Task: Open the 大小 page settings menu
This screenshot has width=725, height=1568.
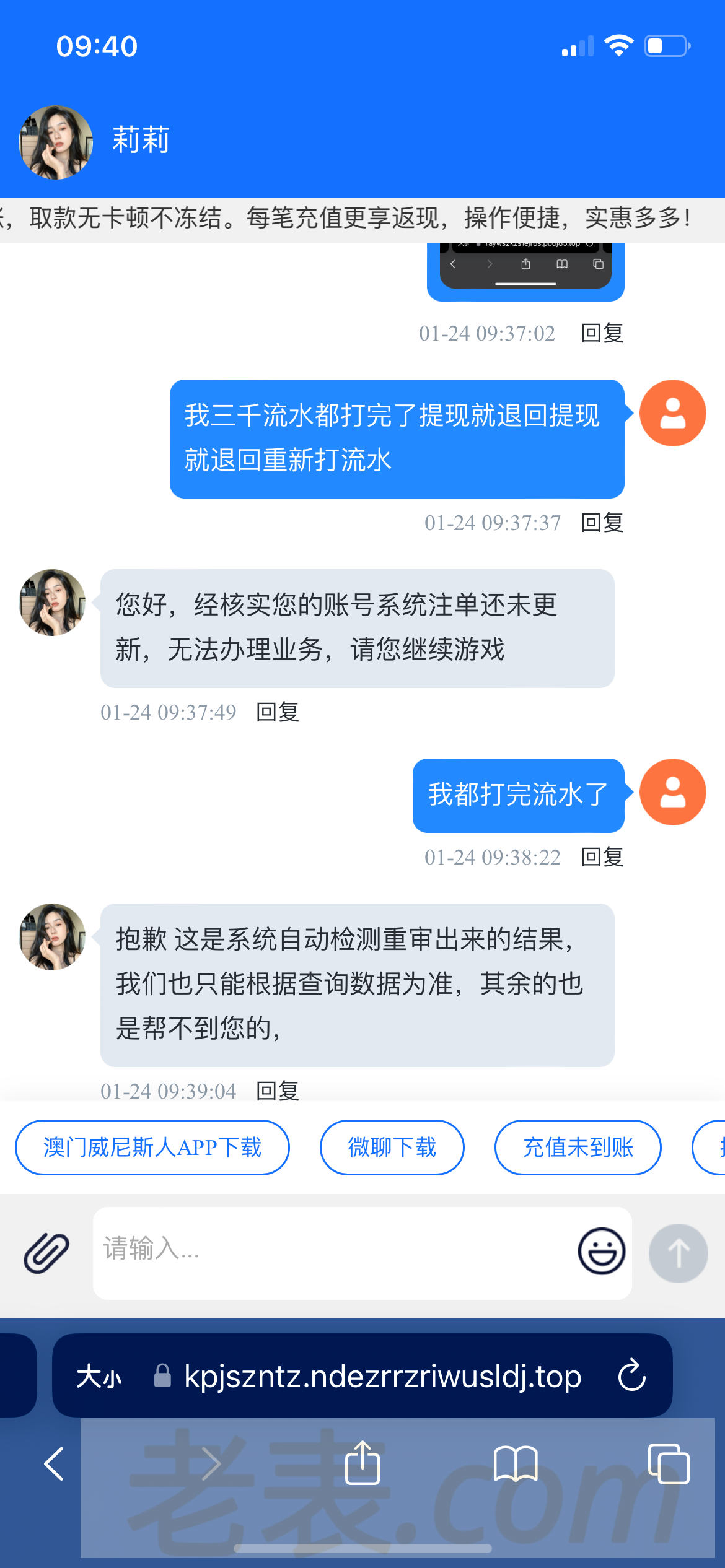Action: click(x=99, y=1377)
